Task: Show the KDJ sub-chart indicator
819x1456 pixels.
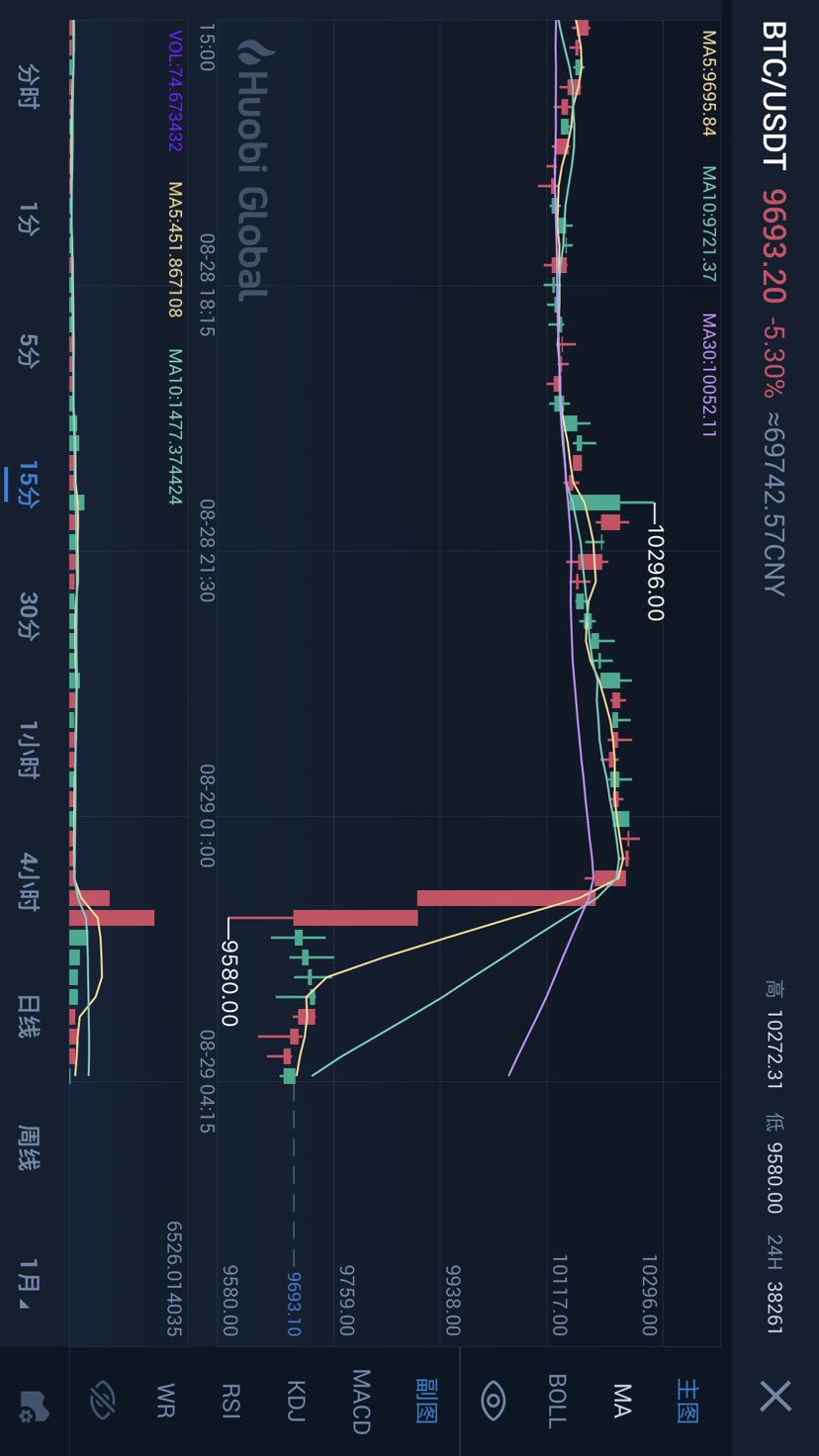Action: coord(295,1401)
